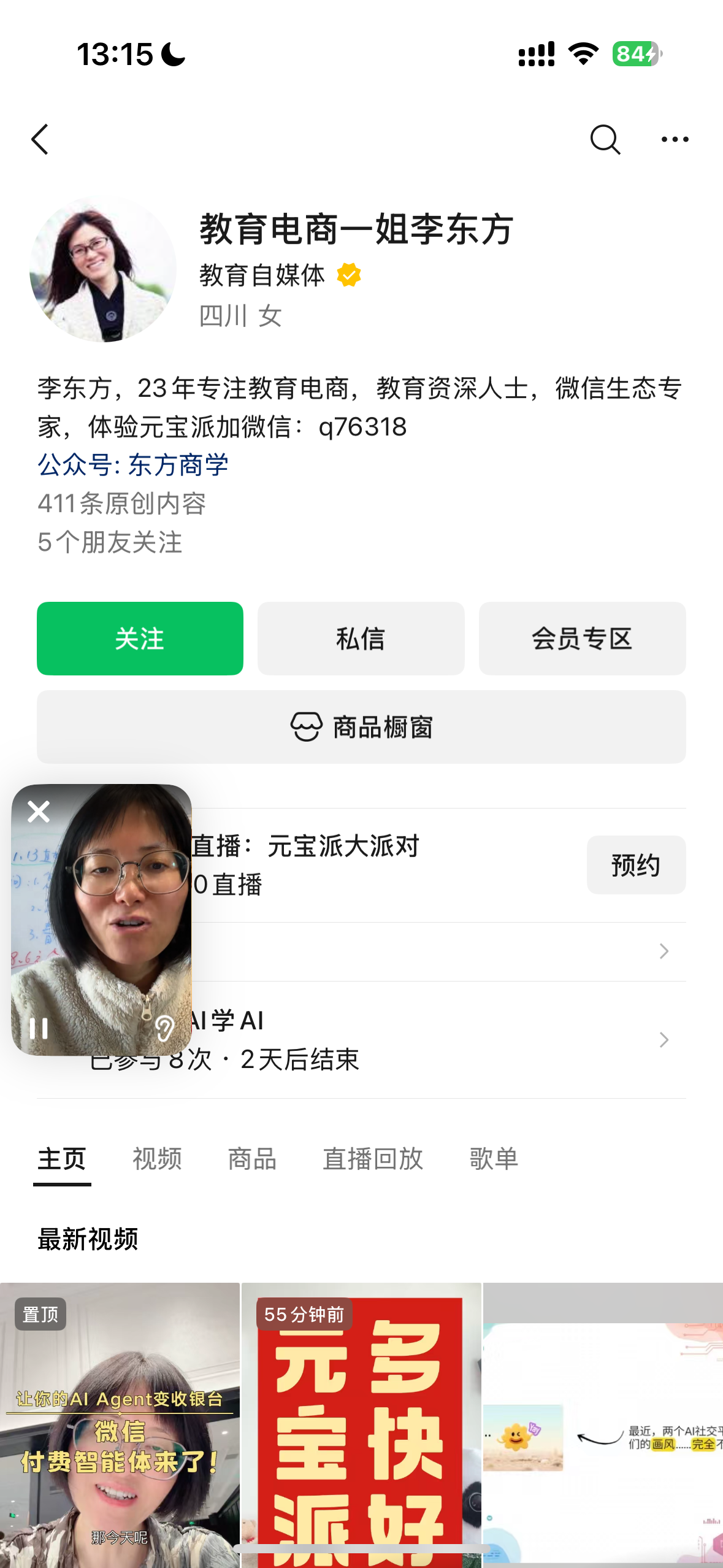723x1568 pixels.
Task: Pause the floating video playback
Action: tap(39, 1028)
